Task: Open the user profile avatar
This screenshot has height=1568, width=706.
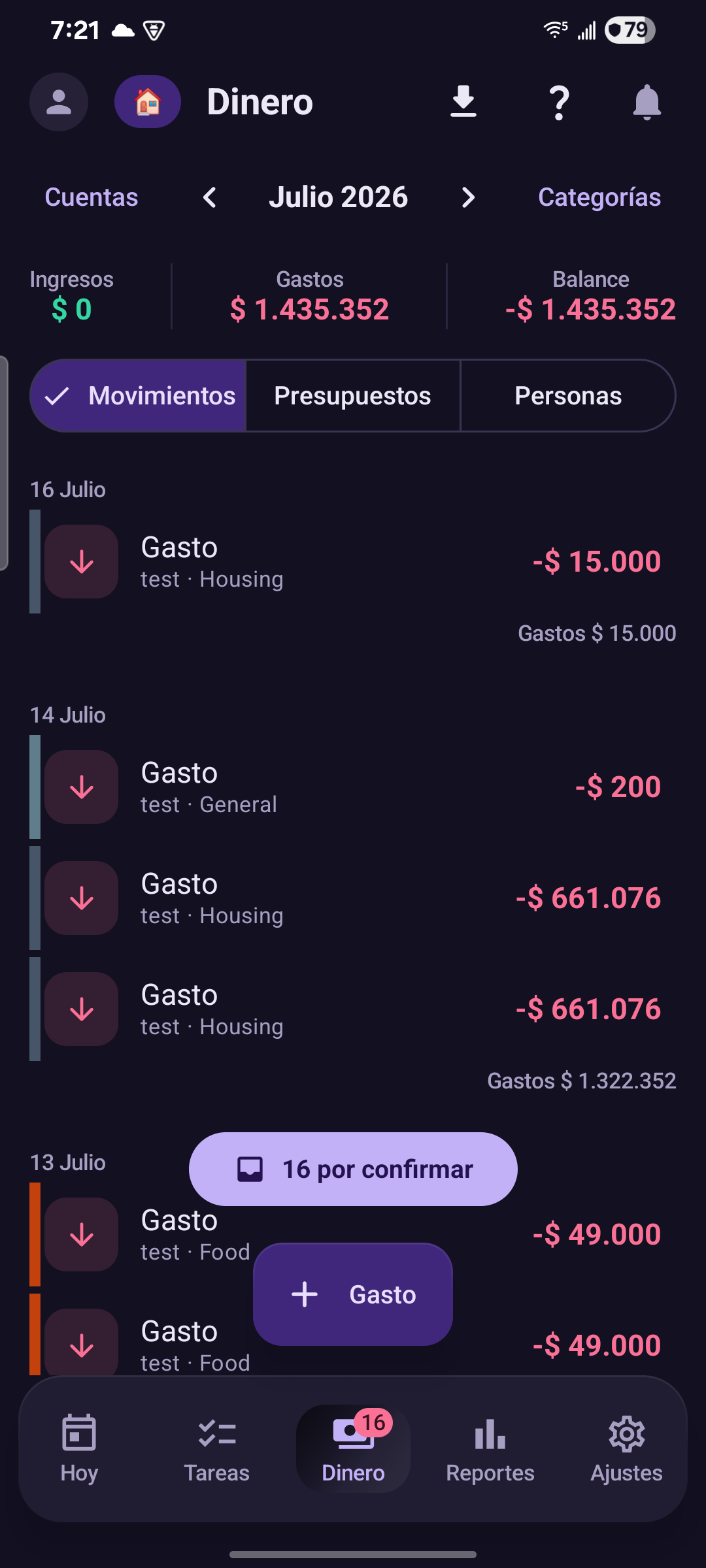Action: [x=59, y=102]
